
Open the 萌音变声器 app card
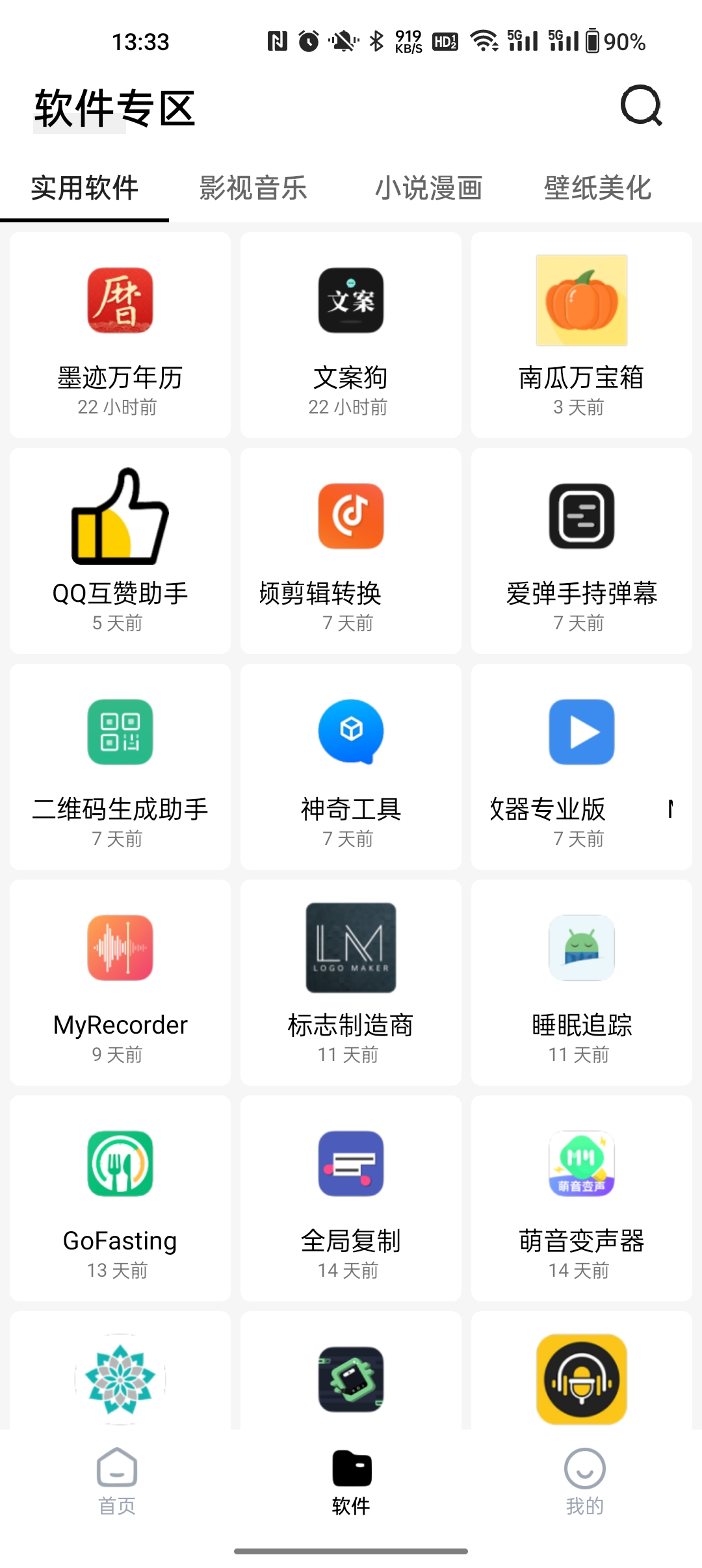tap(582, 1198)
